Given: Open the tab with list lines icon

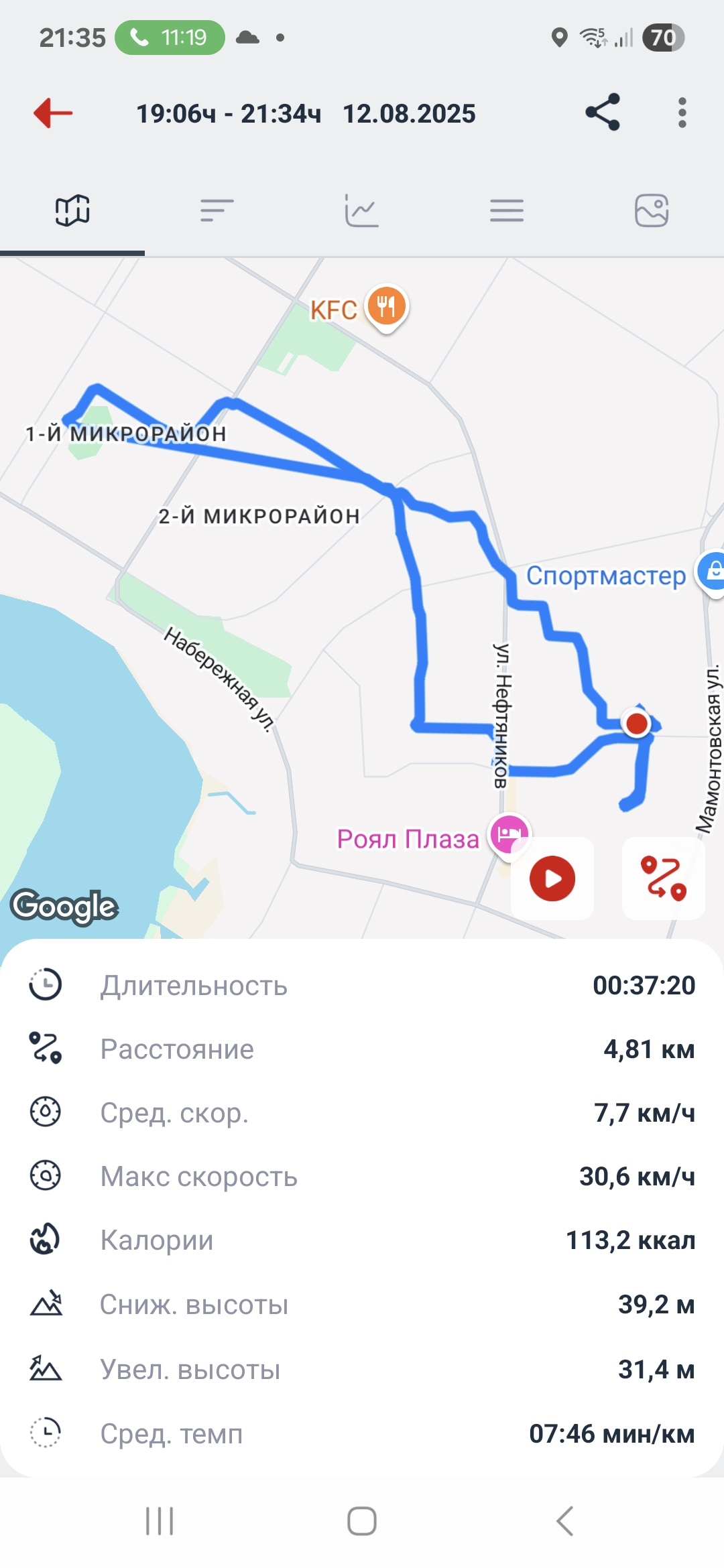Looking at the screenshot, I should point(507,210).
